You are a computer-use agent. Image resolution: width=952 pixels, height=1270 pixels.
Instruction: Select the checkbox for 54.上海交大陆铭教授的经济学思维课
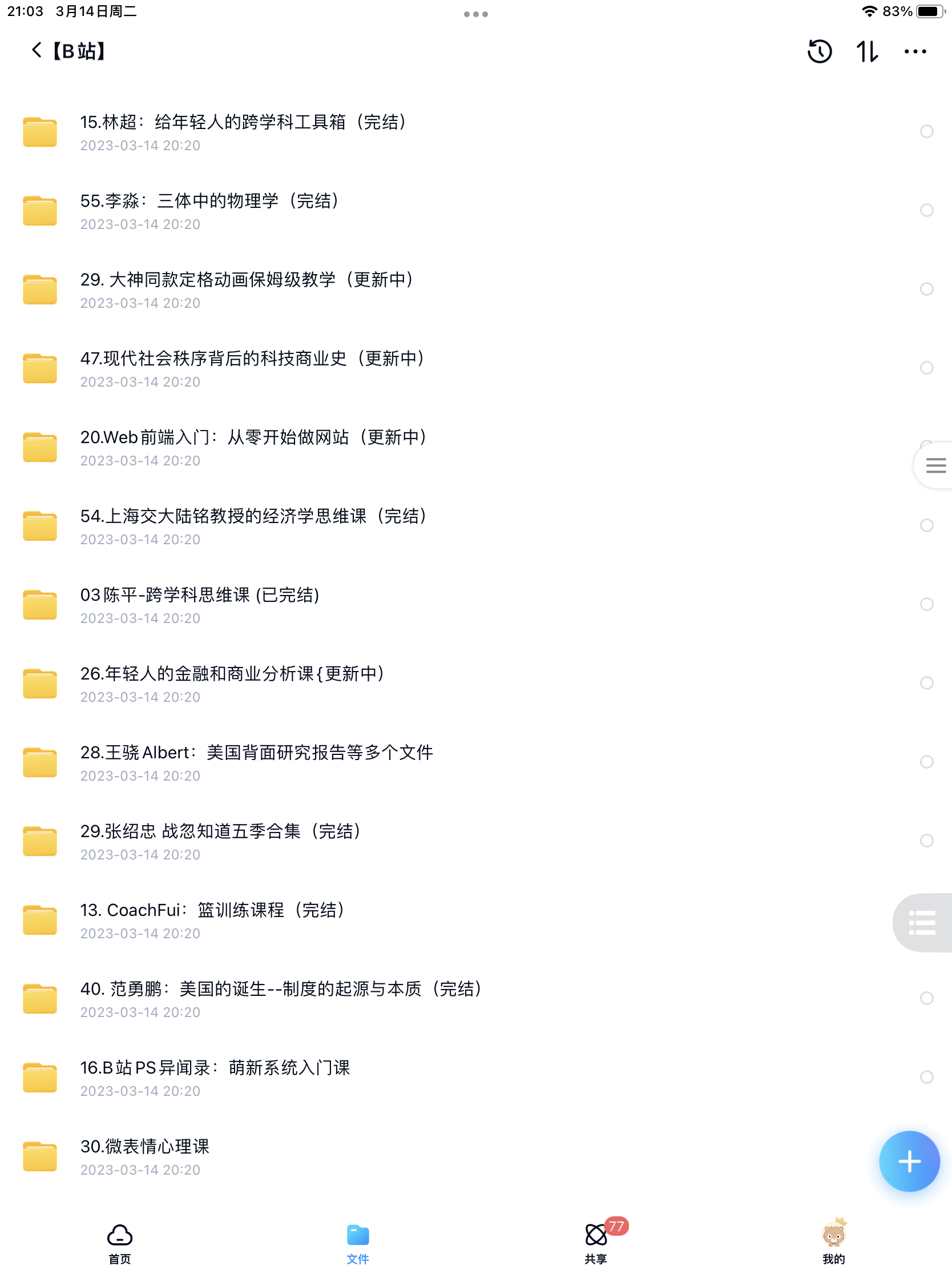coord(926,525)
